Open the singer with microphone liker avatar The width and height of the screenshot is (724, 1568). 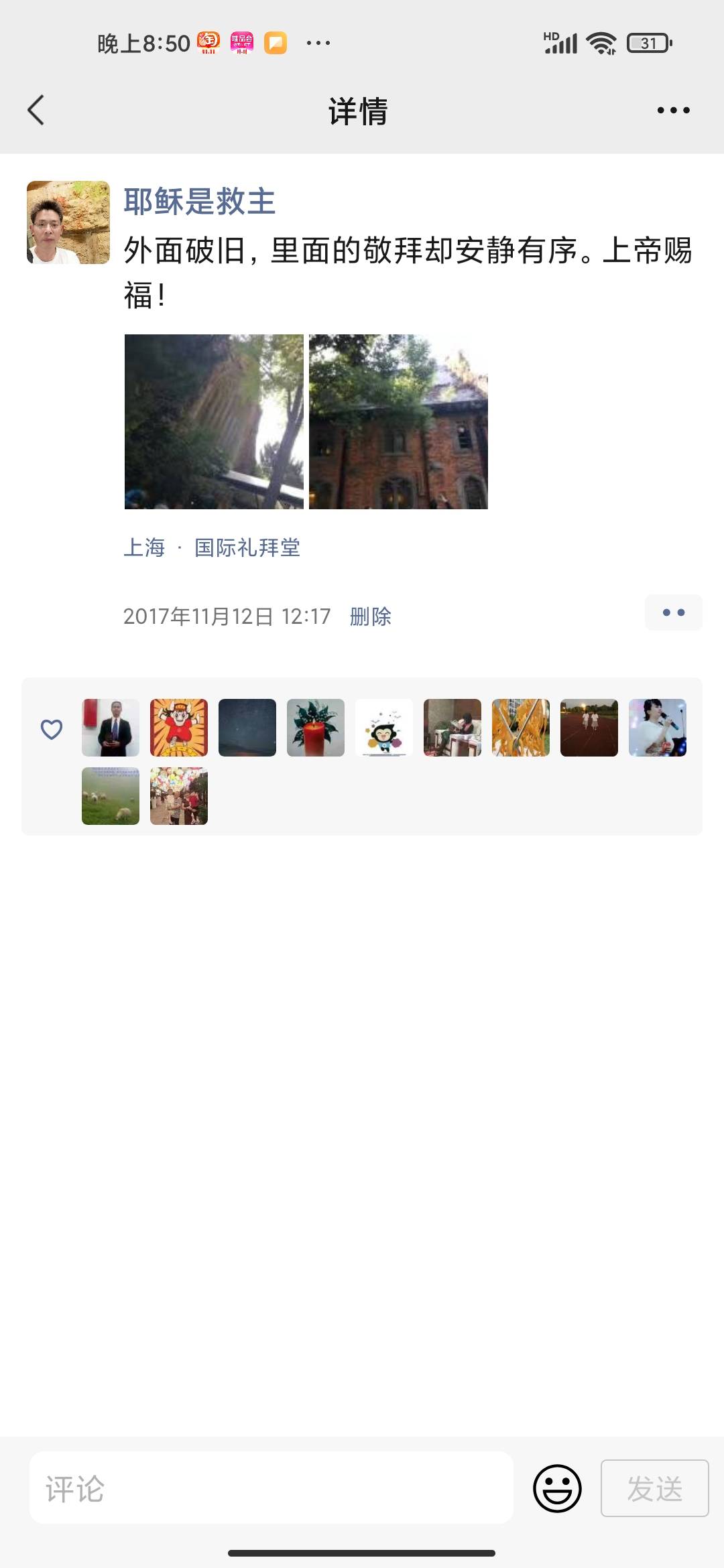(x=658, y=729)
